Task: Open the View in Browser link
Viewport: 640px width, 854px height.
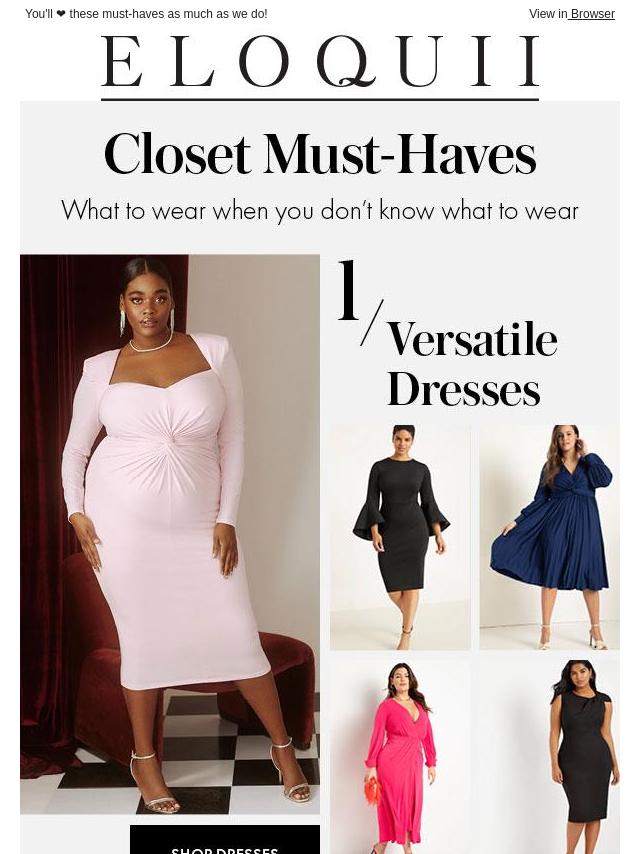Action: coord(572,14)
